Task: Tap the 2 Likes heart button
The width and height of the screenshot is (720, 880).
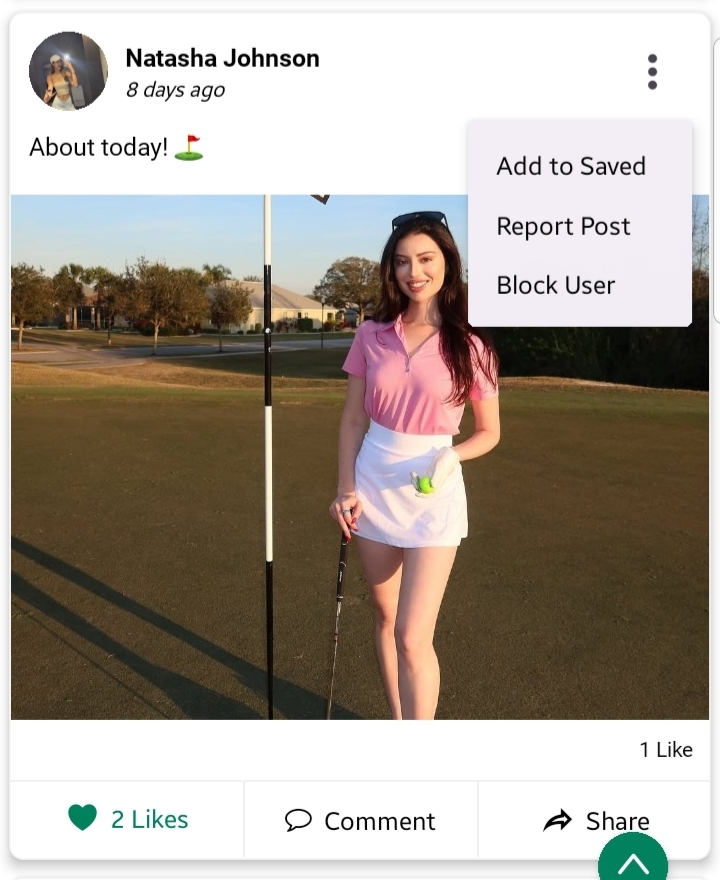Action: (128, 819)
